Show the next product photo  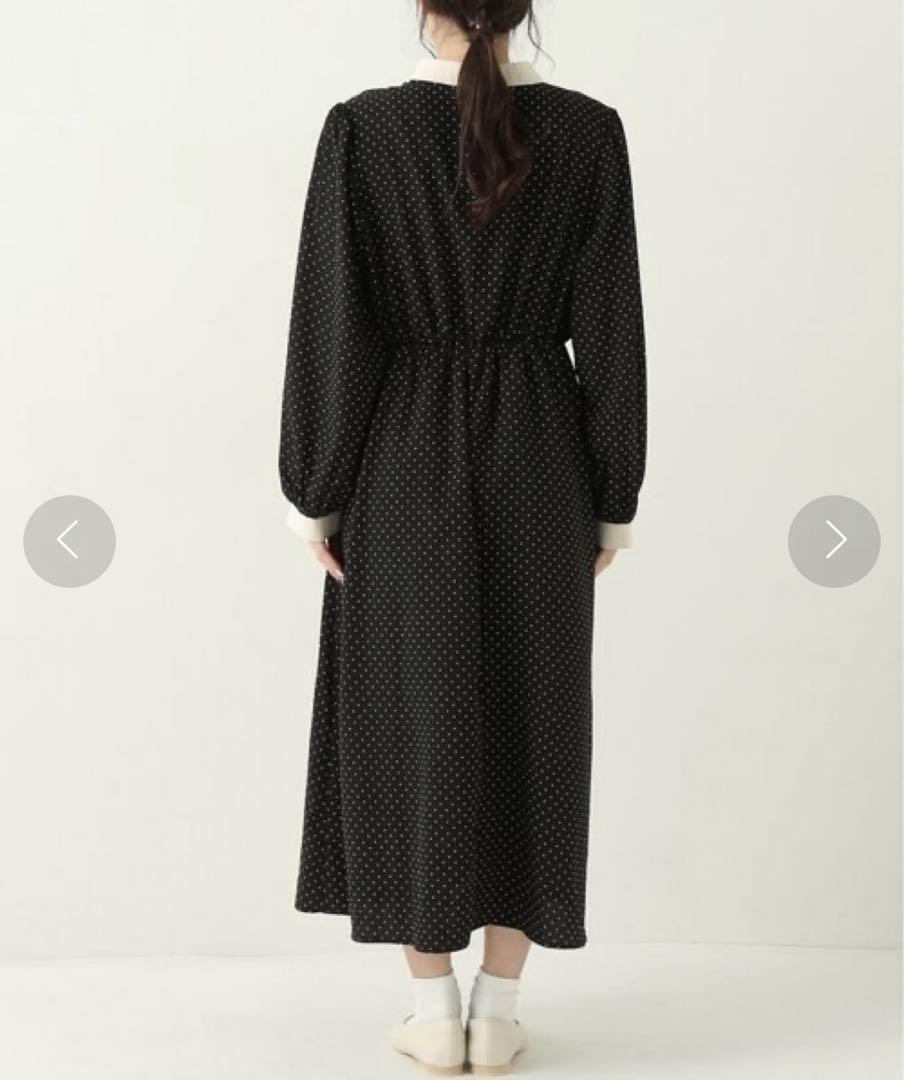tap(834, 541)
